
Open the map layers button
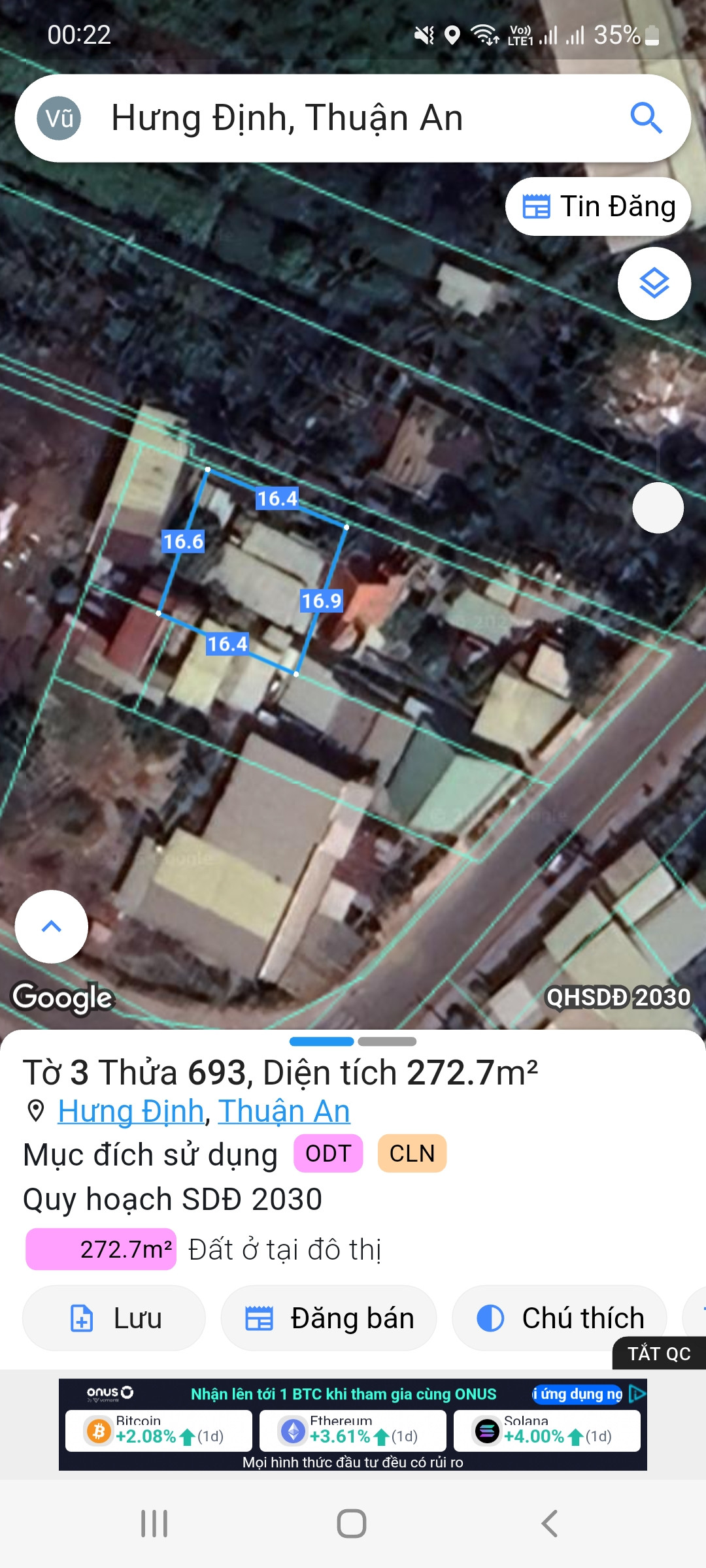(654, 284)
